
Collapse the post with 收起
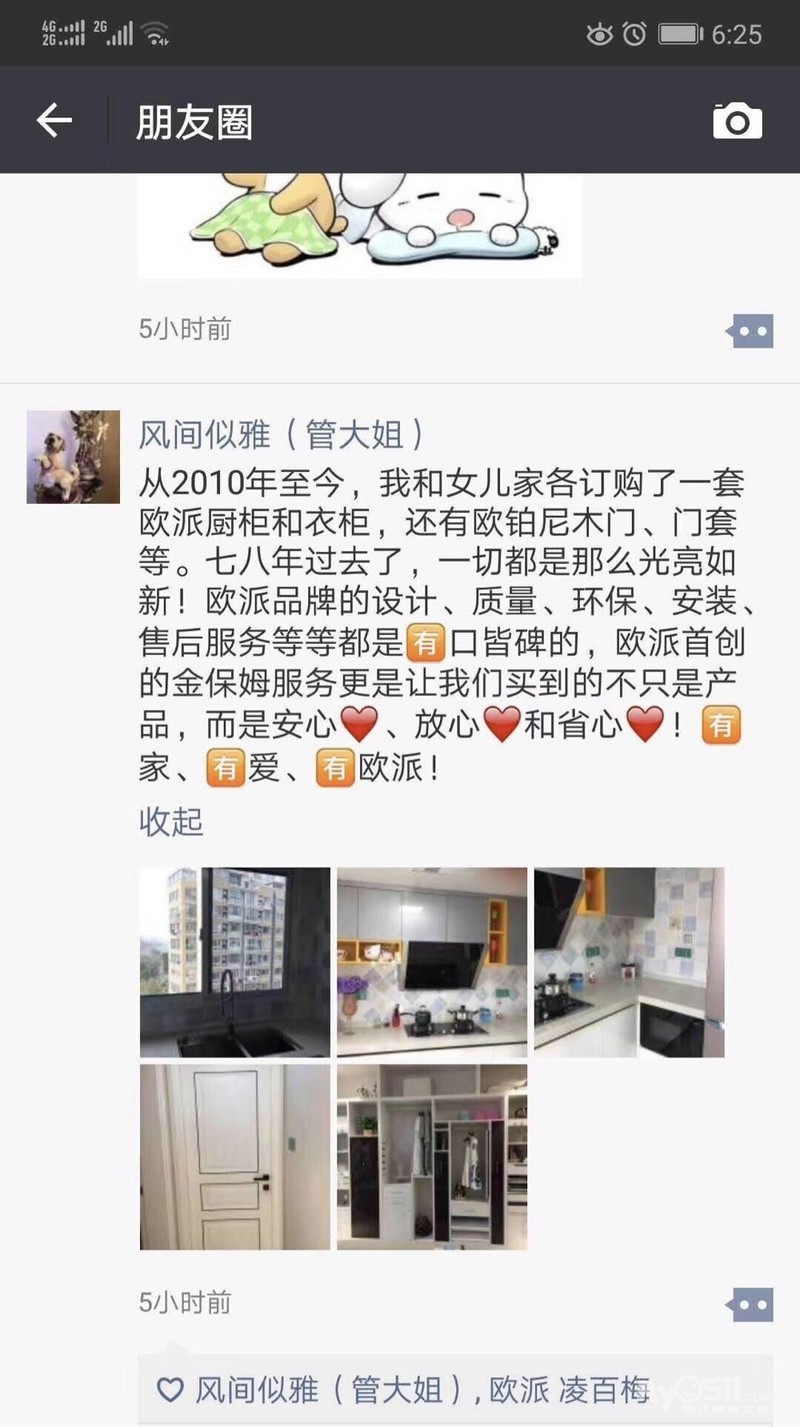pos(171,822)
